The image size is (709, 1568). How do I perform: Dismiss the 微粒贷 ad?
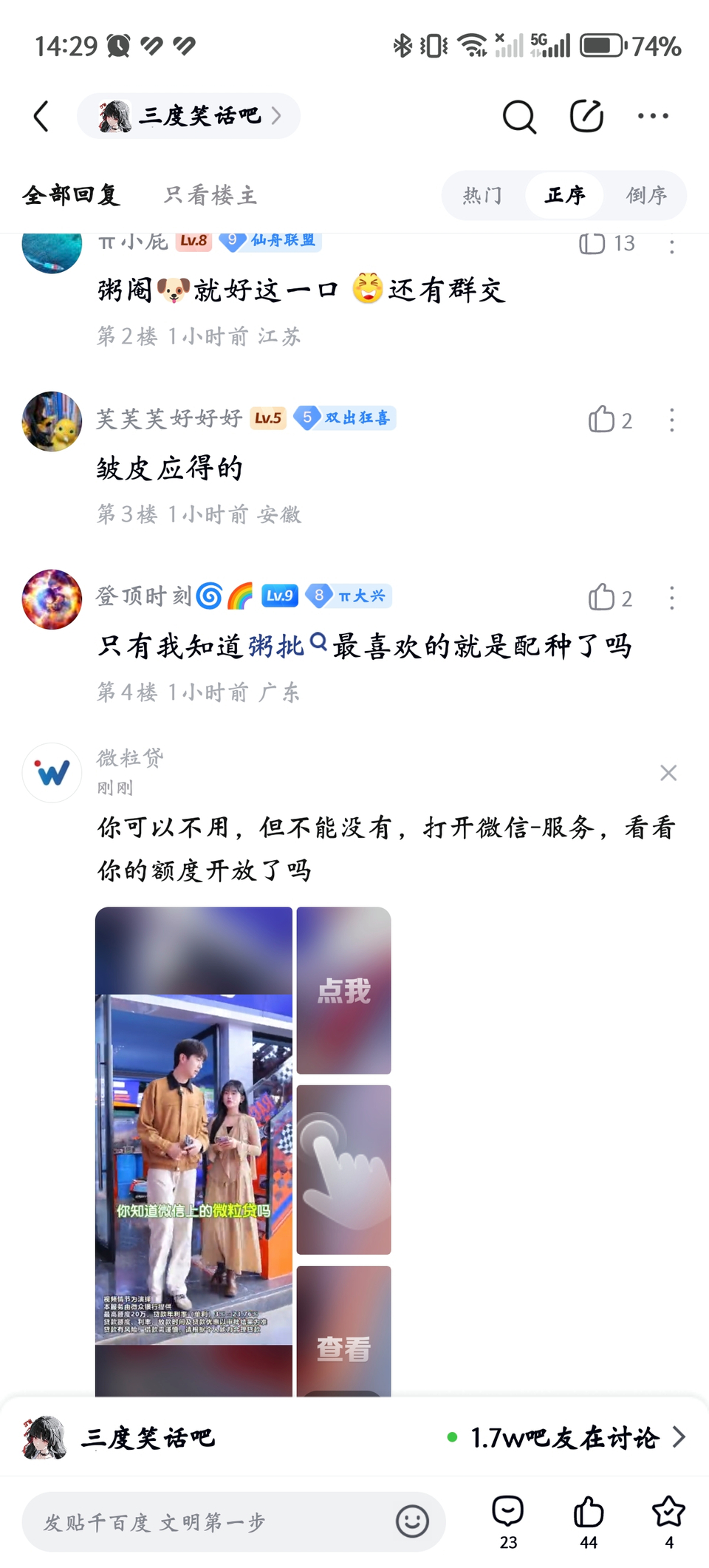pyautogui.click(x=668, y=773)
